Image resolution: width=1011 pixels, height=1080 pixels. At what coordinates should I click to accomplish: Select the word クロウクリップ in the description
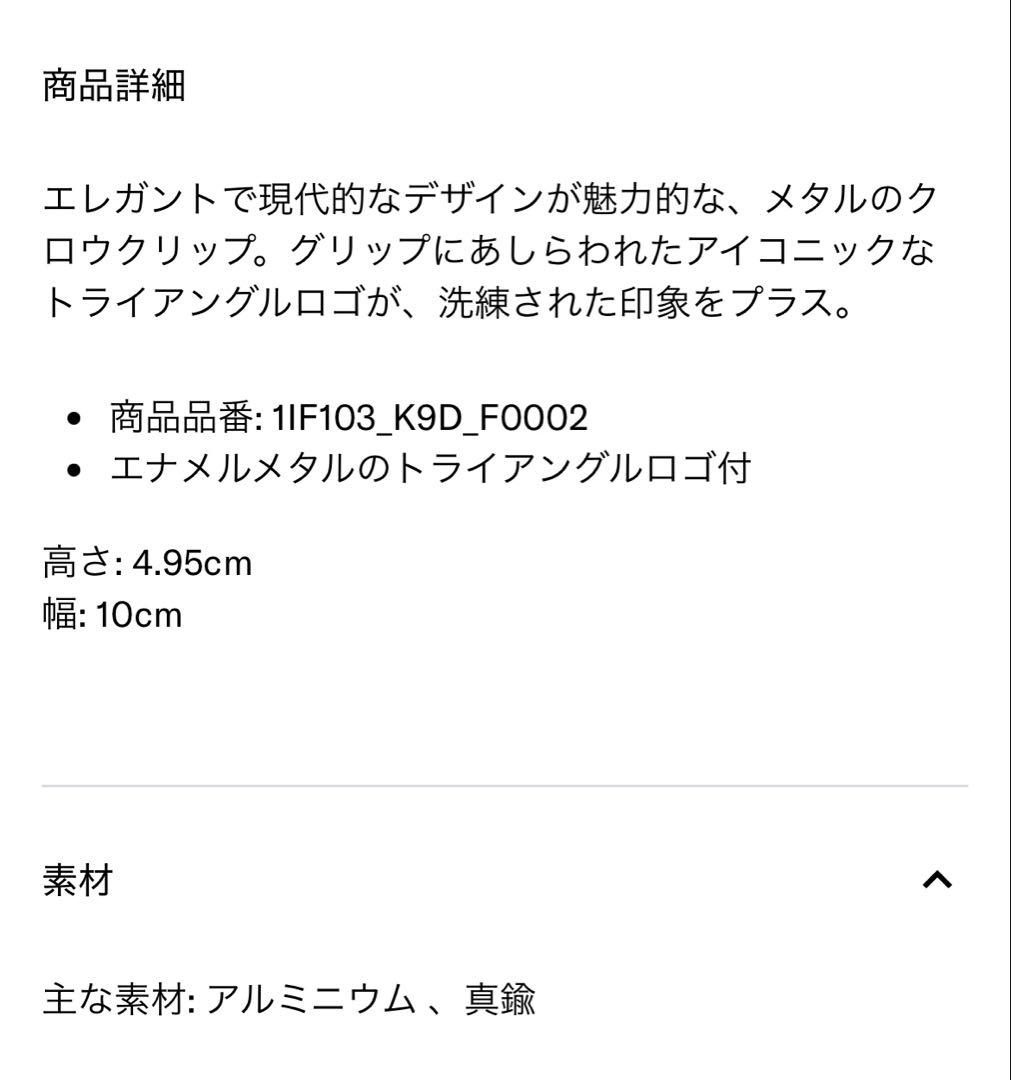(x=150, y=253)
